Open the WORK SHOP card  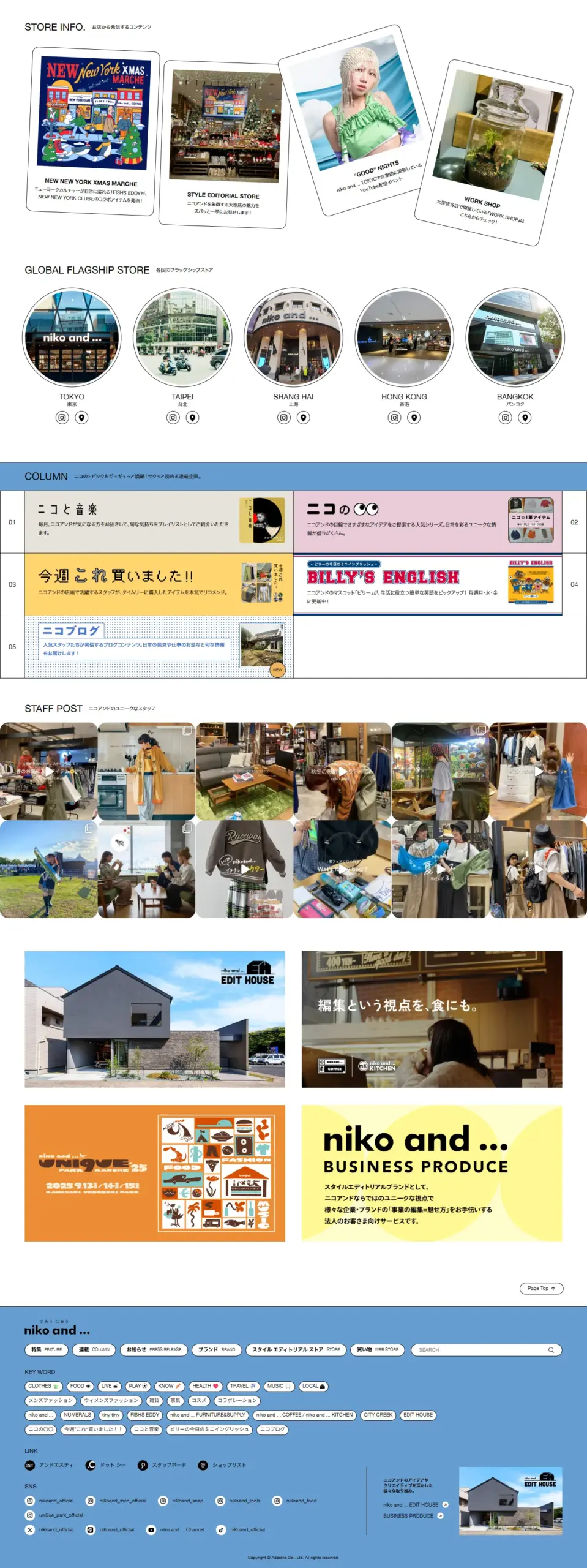click(493, 153)
